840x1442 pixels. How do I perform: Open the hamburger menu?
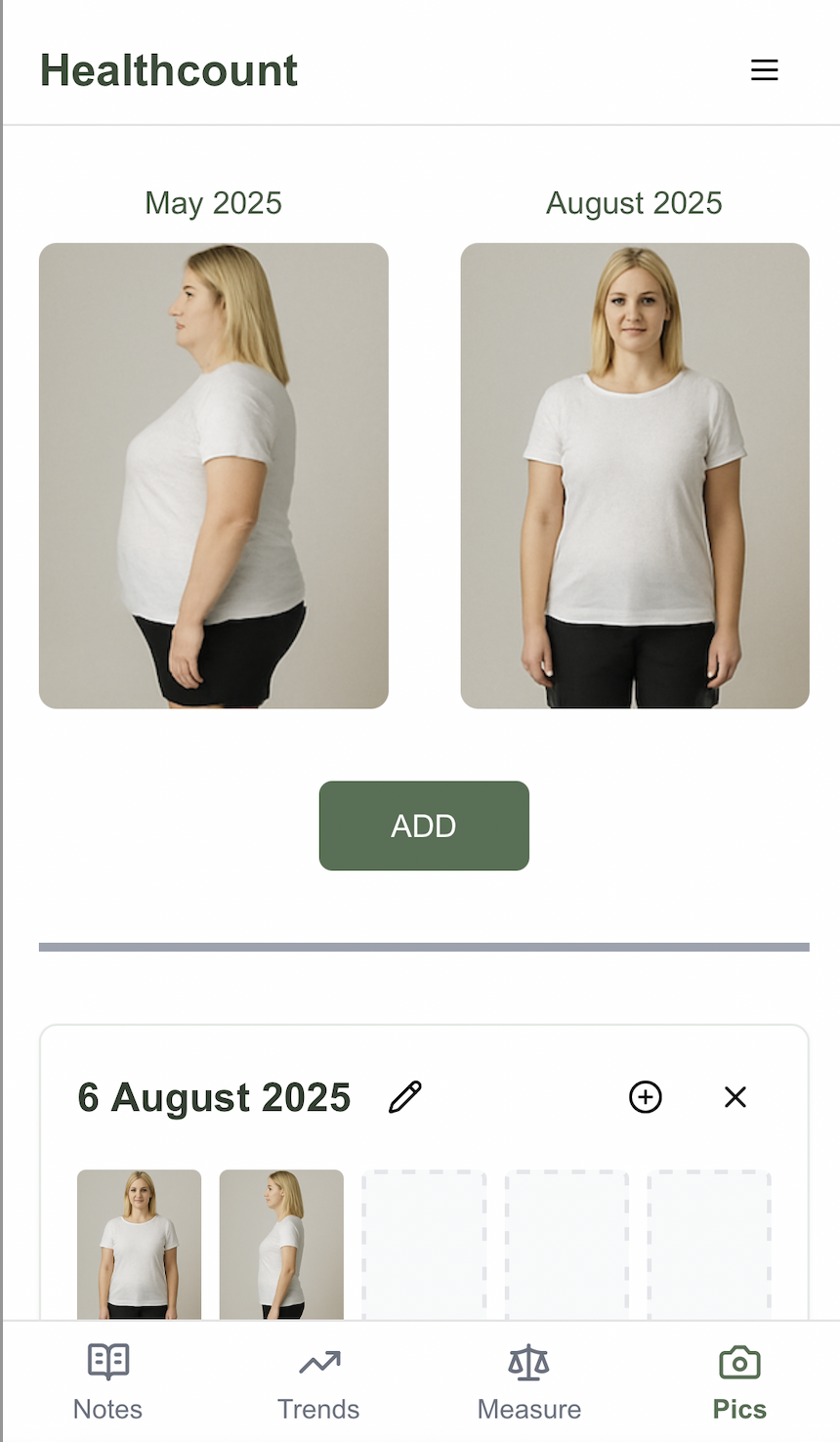[x=764, y=70]
